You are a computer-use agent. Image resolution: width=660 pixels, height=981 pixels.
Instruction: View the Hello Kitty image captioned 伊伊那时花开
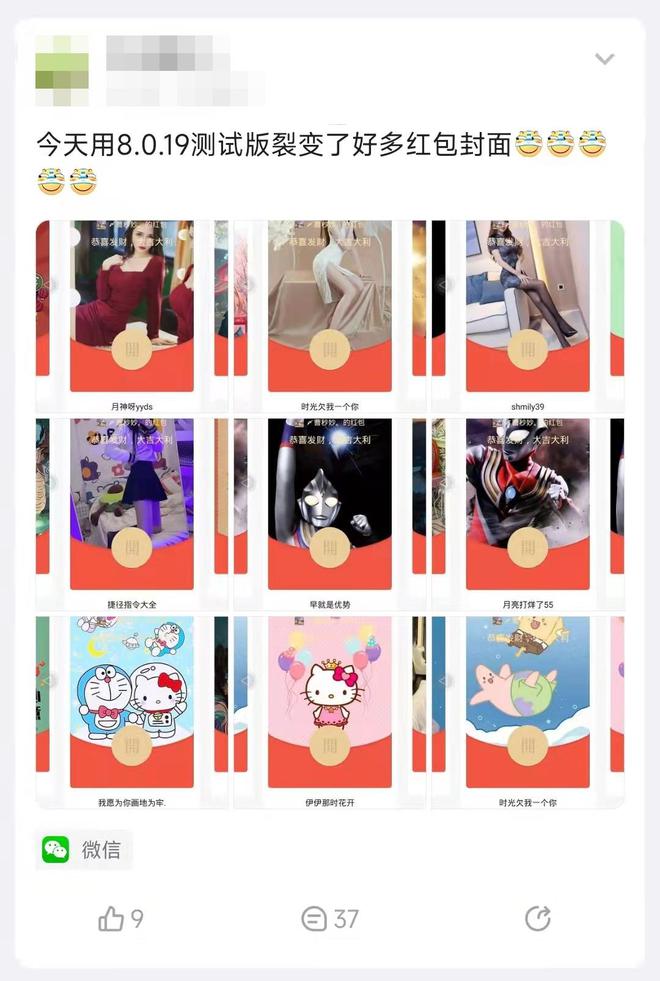pos(330,710)
